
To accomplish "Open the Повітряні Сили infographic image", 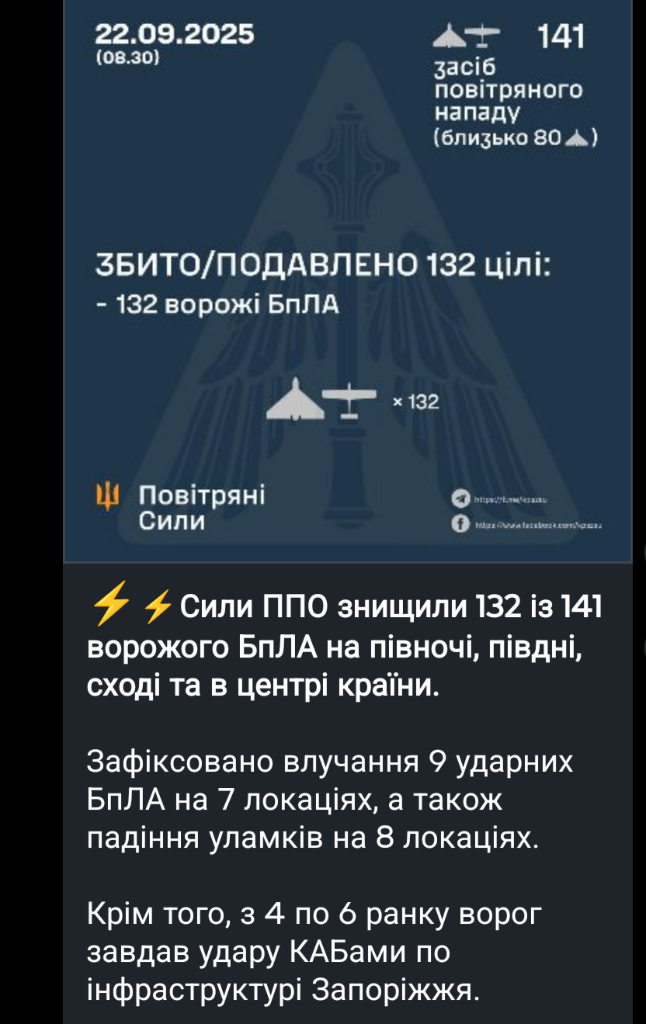I will tap(347, 280).
